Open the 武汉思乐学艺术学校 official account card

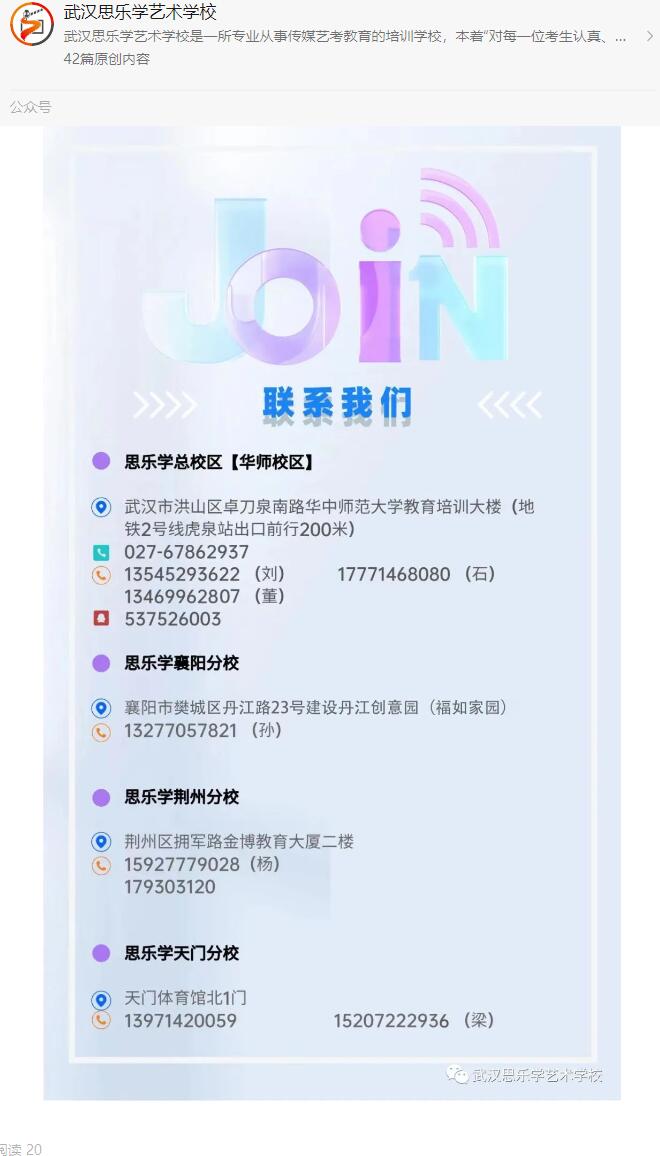coord(340,36)
